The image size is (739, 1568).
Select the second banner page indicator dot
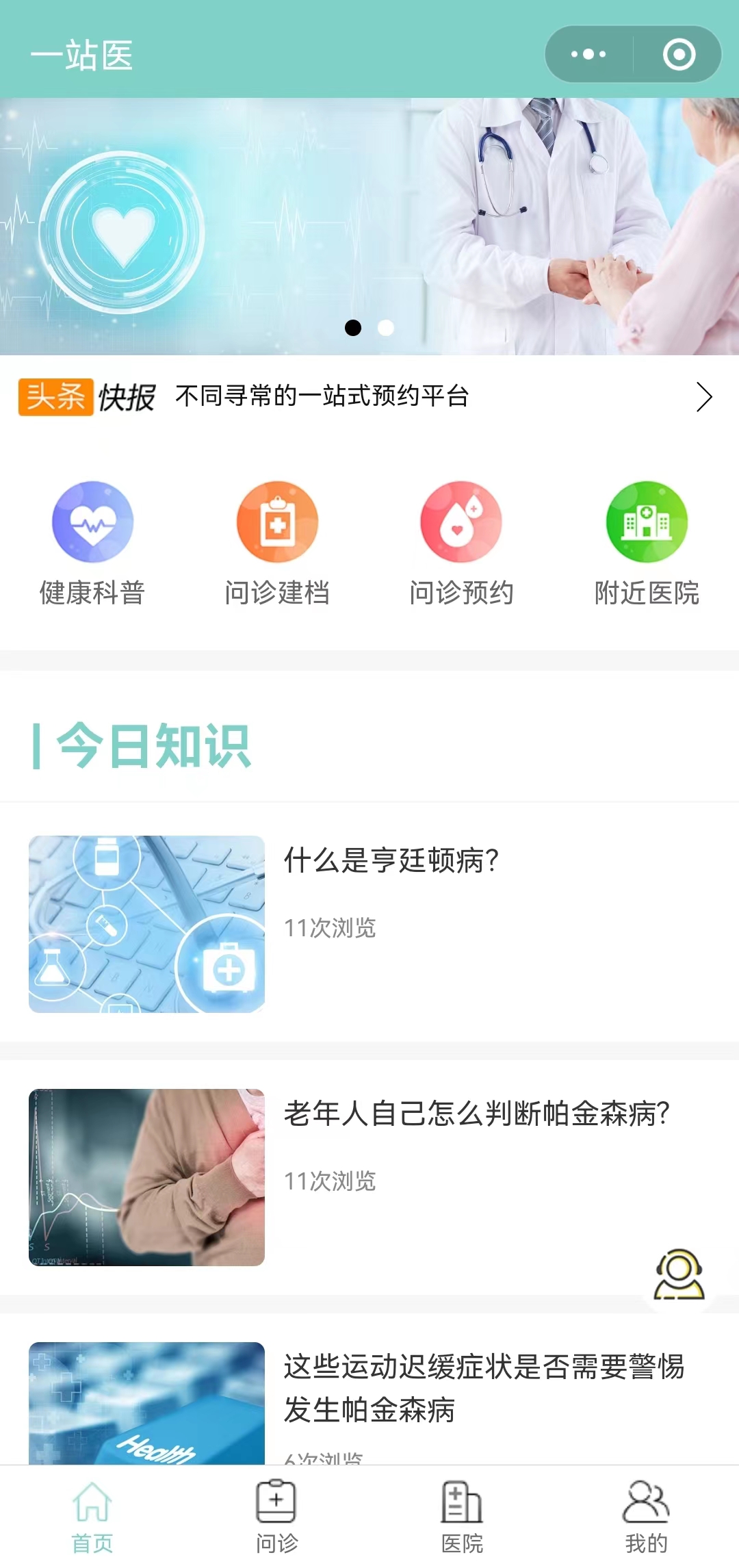pos(386,328)
